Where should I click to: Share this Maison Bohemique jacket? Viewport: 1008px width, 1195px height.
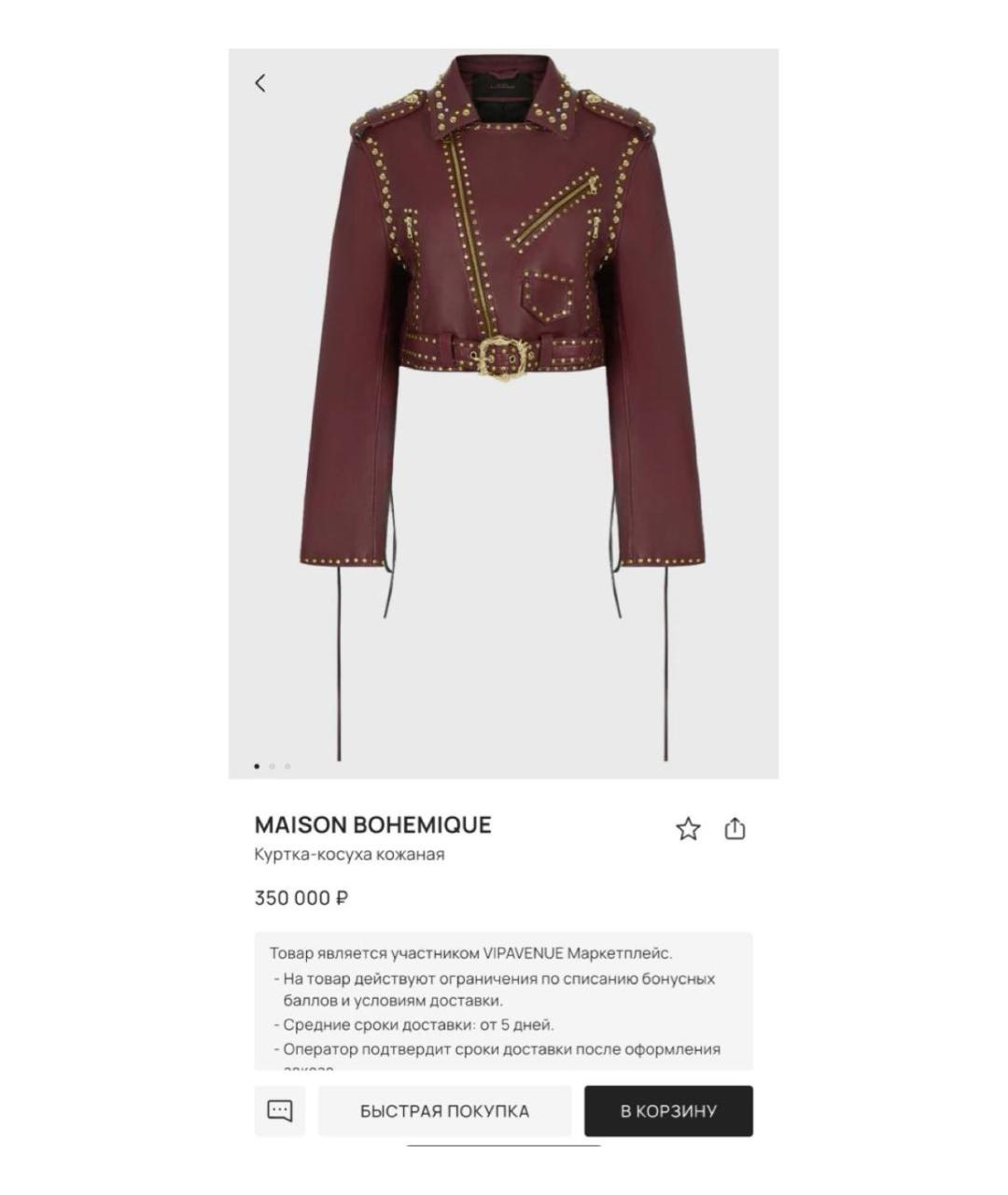pyautogui.click(x=735, y=829)
